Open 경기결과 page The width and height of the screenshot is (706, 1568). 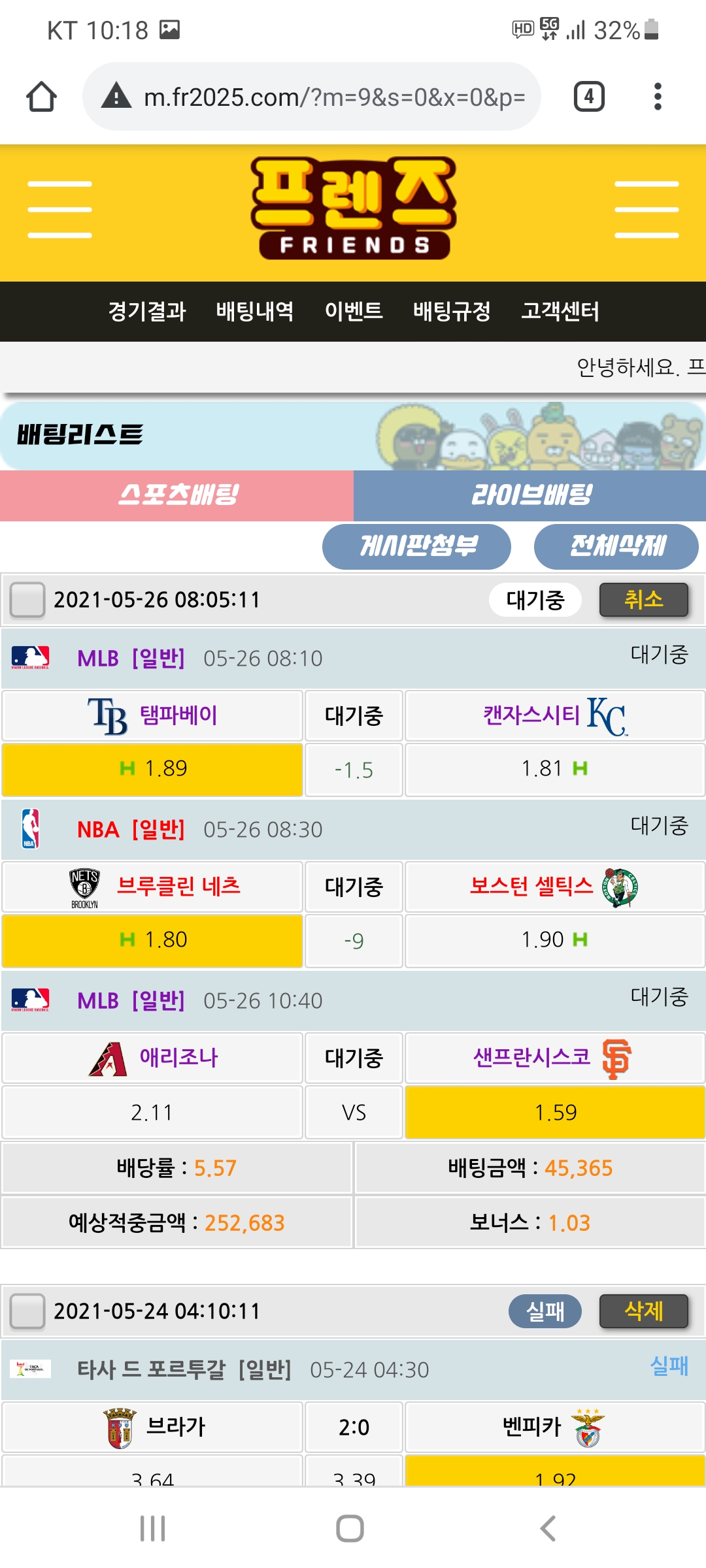tap(147, 311)
